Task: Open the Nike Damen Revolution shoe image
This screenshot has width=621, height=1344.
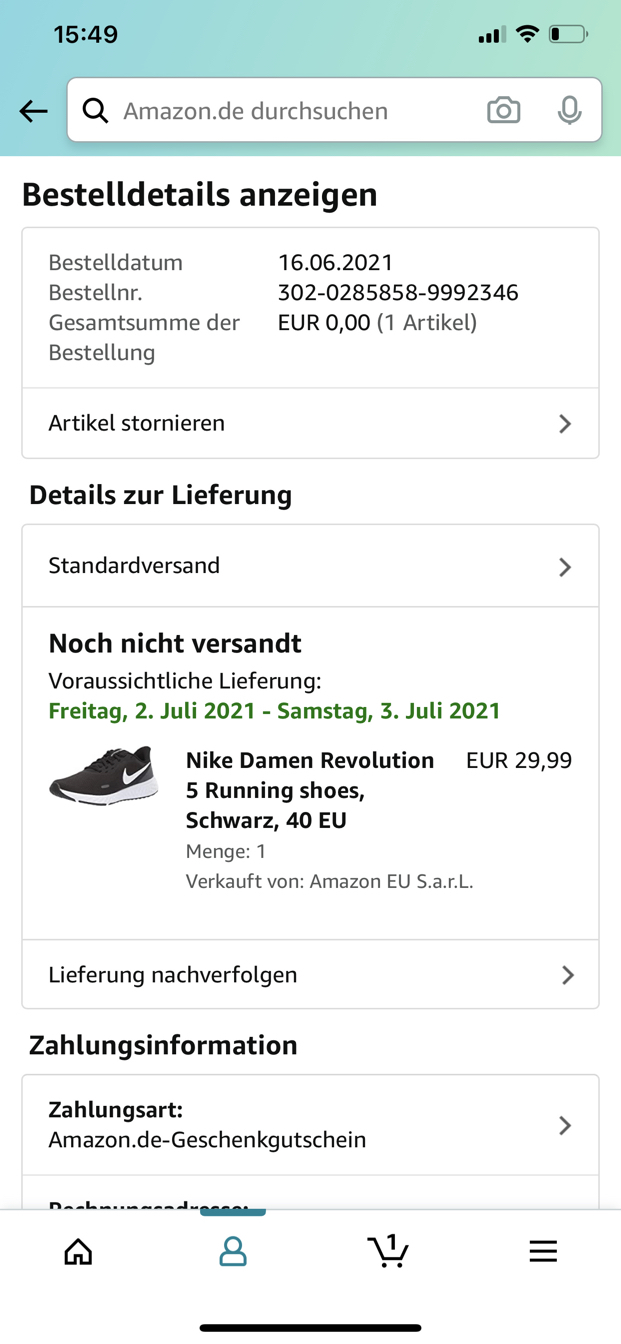Action: coord(104,774)
